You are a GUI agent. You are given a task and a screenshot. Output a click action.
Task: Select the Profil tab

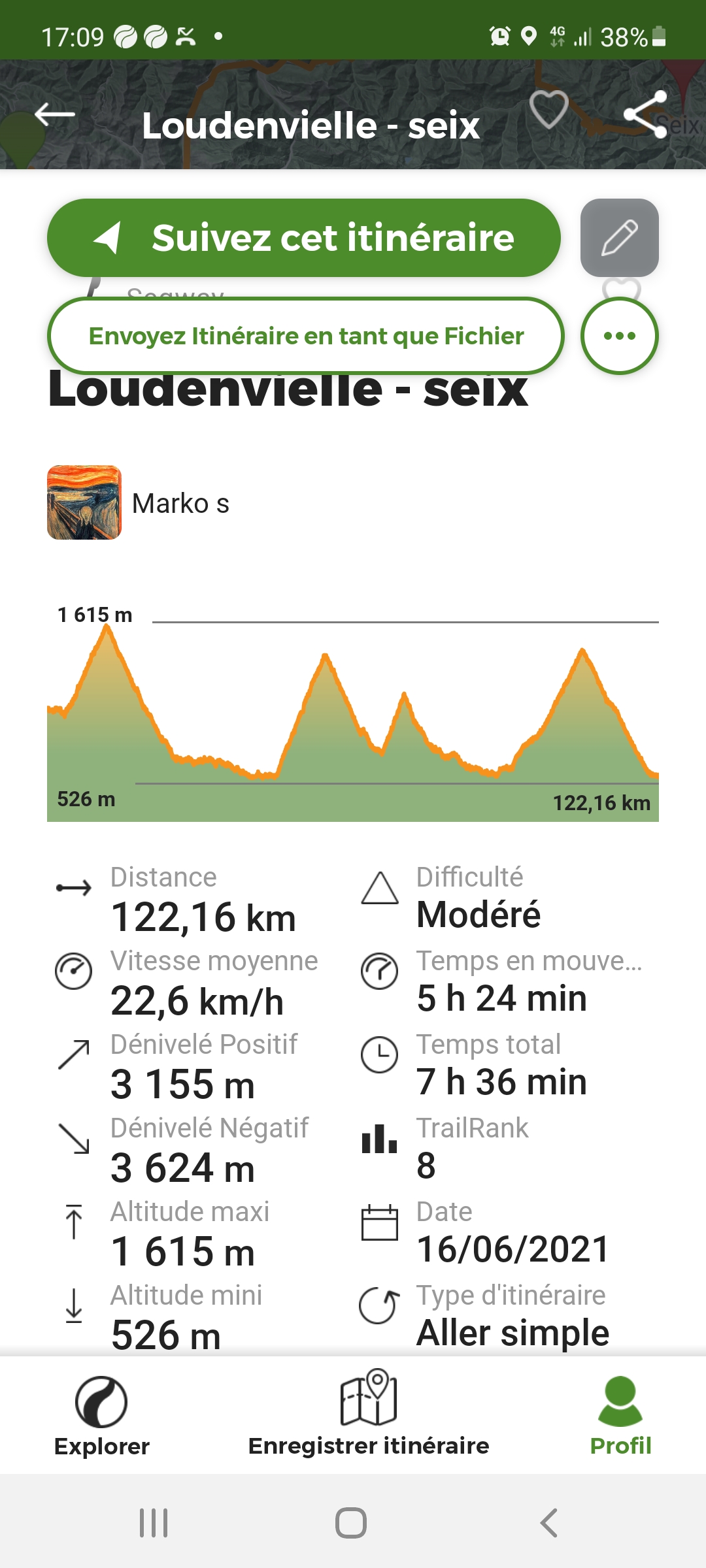[x=620, y=1416]
